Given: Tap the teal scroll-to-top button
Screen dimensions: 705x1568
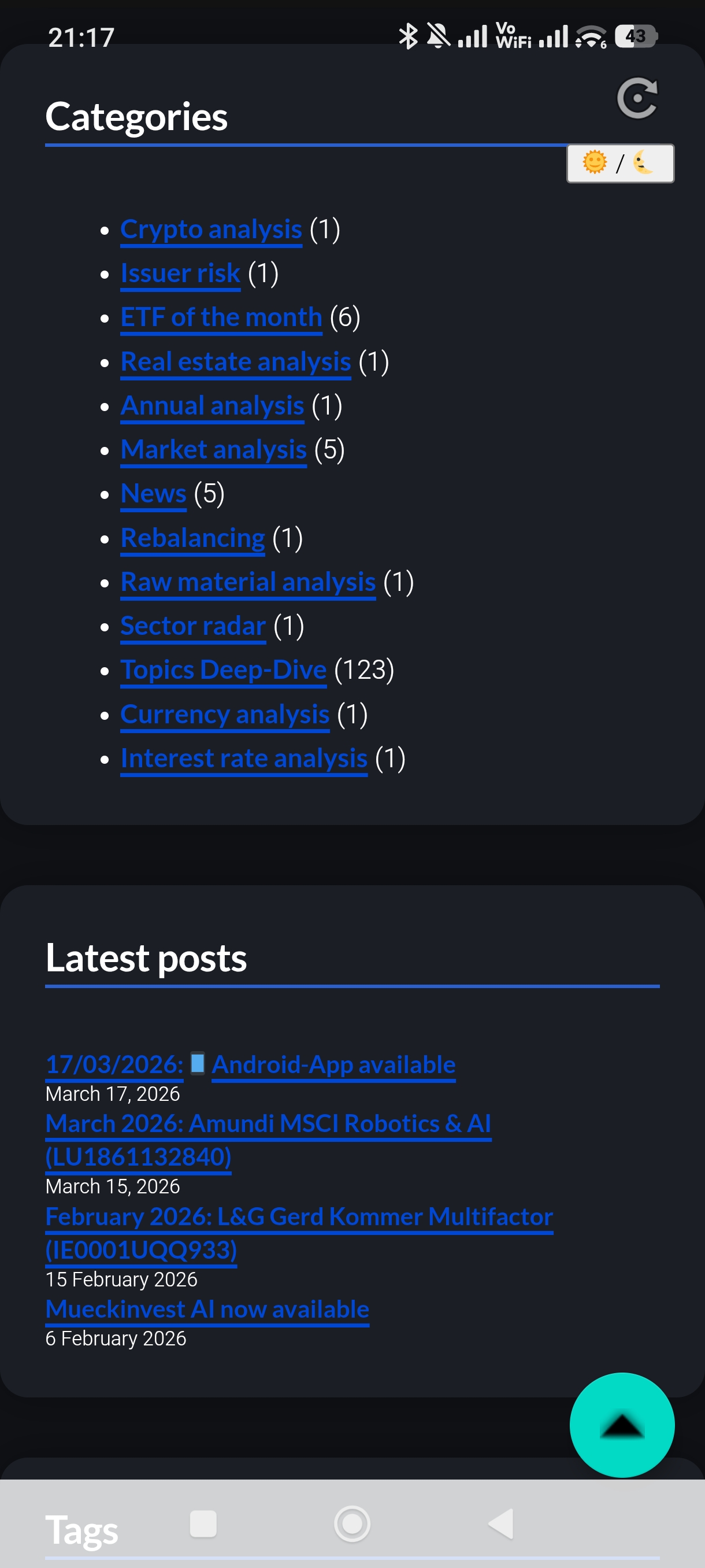Looking at the screenshot, I should (622, 1425).
